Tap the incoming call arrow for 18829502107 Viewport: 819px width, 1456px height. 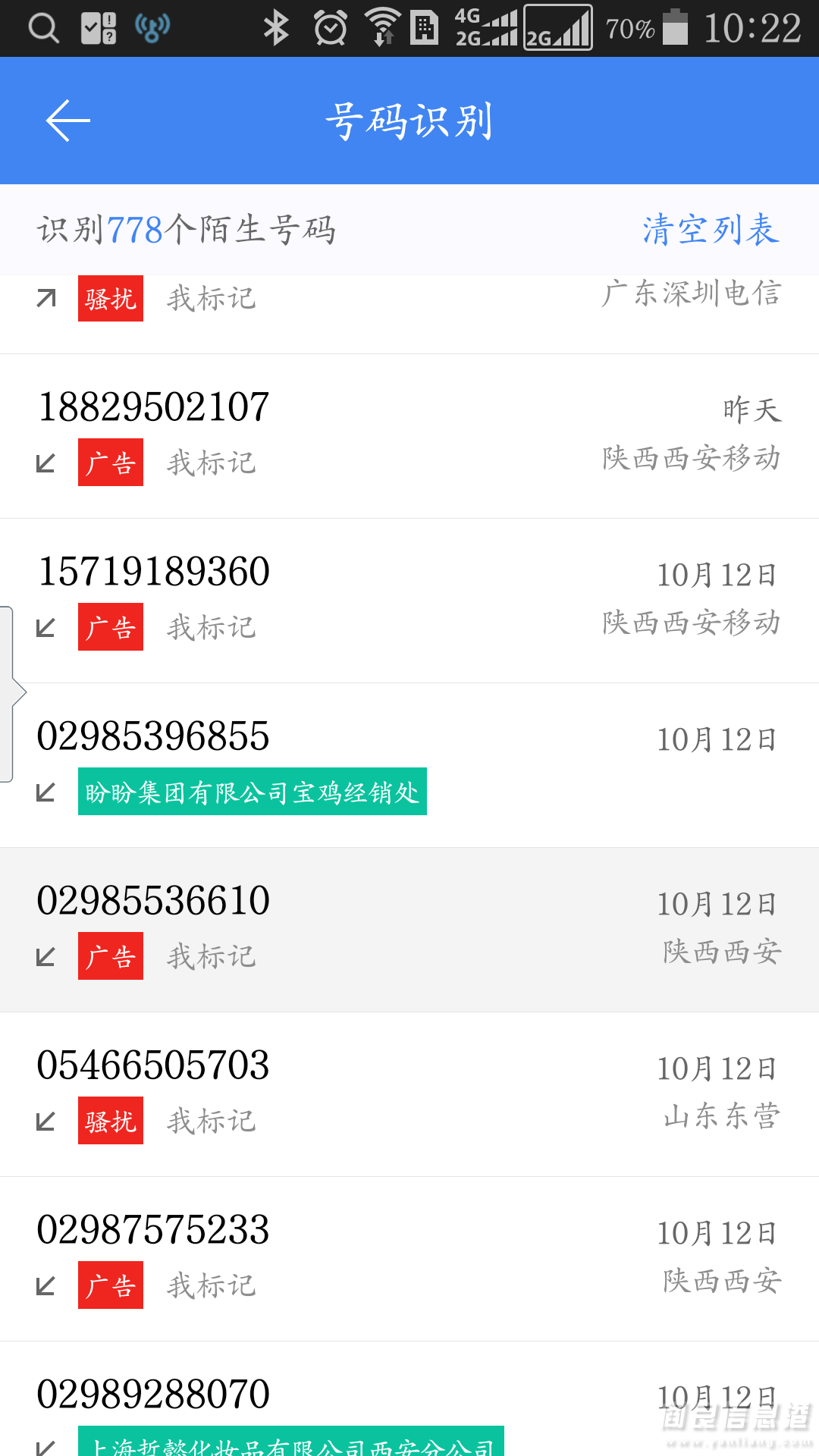[x=45, y=463]
